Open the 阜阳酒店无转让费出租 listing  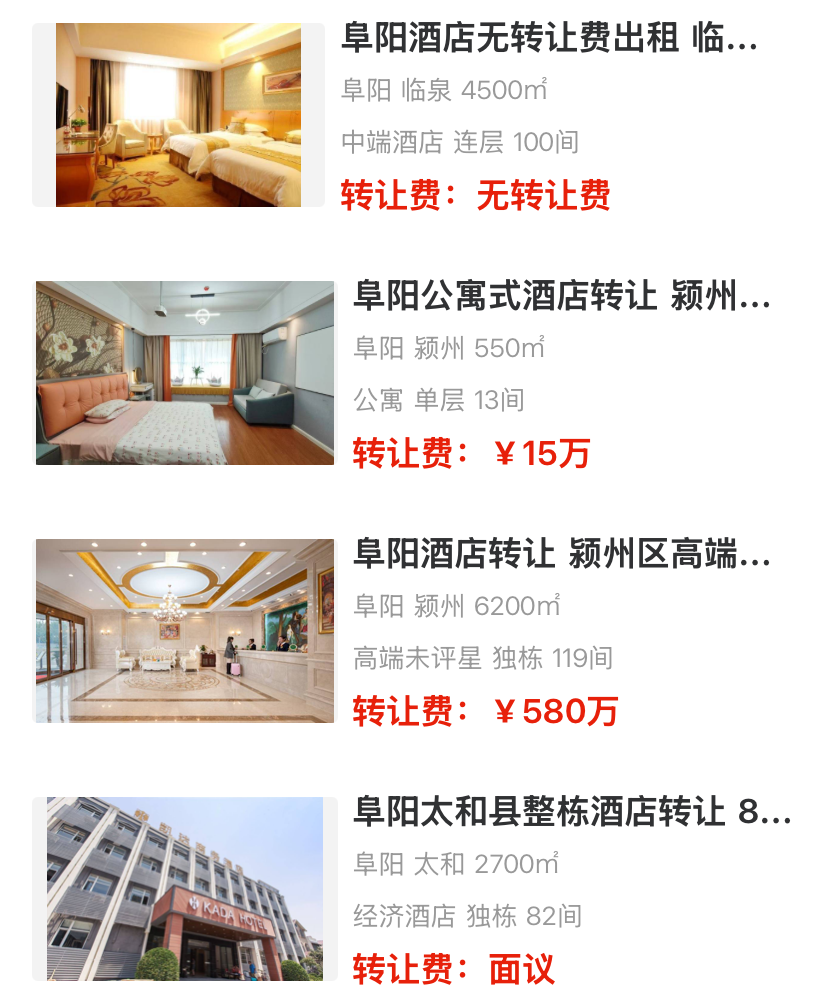(x=549, y=40)
